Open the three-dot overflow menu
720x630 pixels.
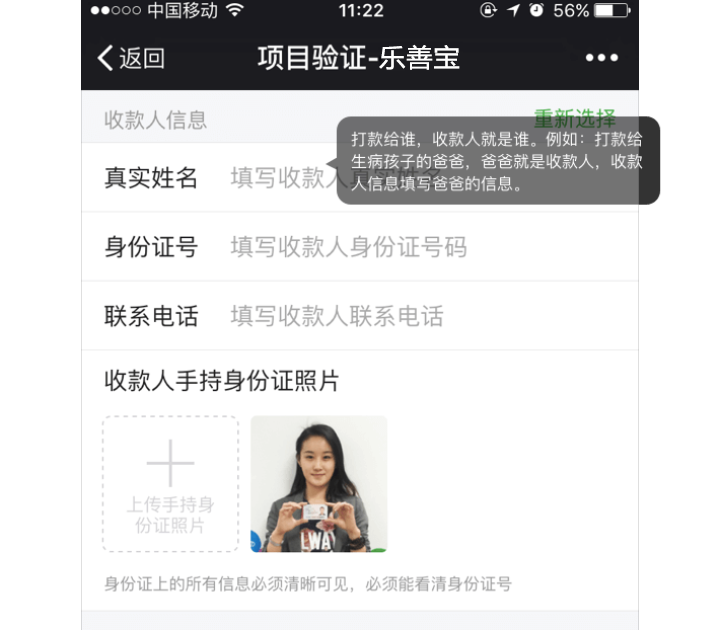tap(601, 58)
